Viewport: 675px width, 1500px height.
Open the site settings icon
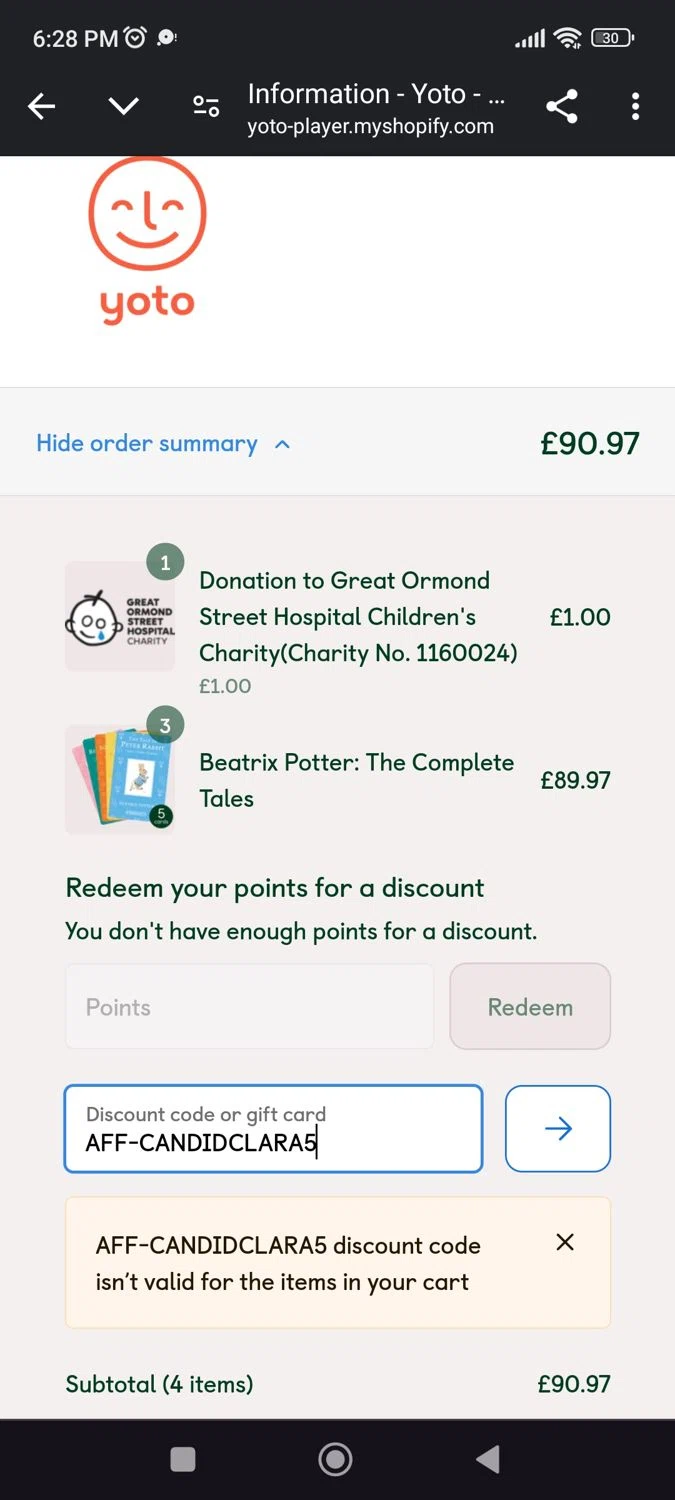coord(206,107)
